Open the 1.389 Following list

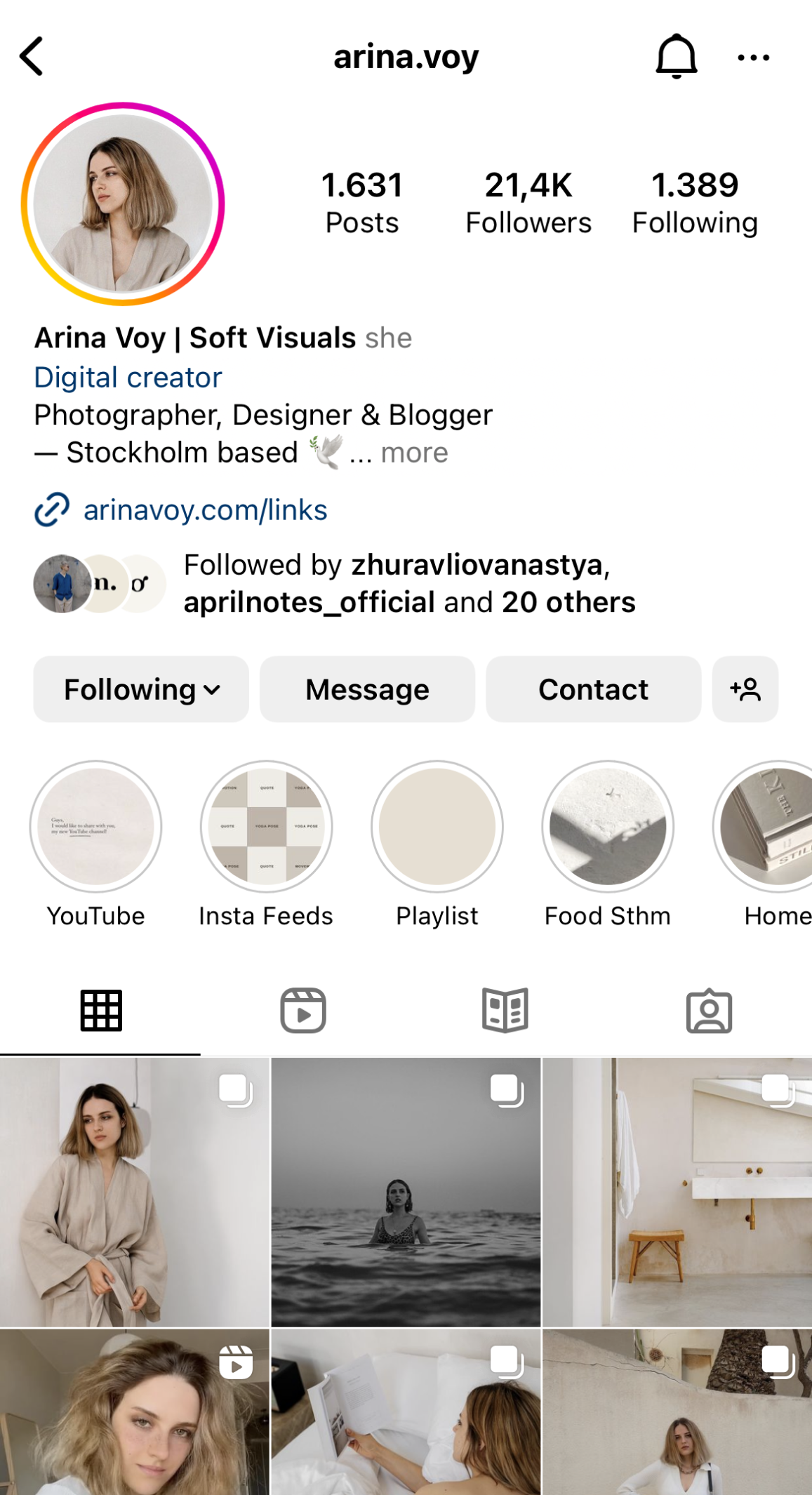694,203
